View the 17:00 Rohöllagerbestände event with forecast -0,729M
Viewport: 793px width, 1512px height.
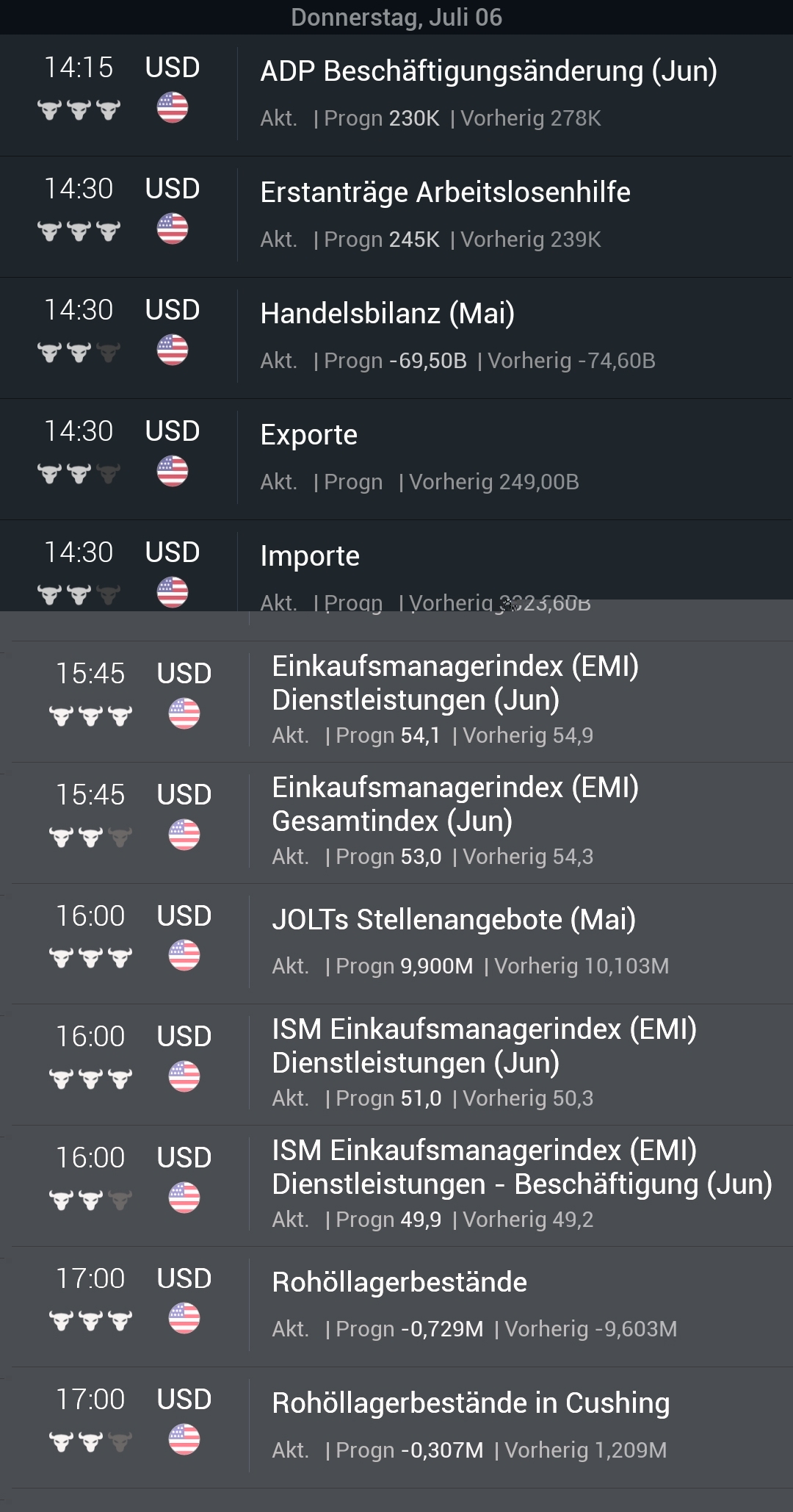click(x=399, y=1283)
